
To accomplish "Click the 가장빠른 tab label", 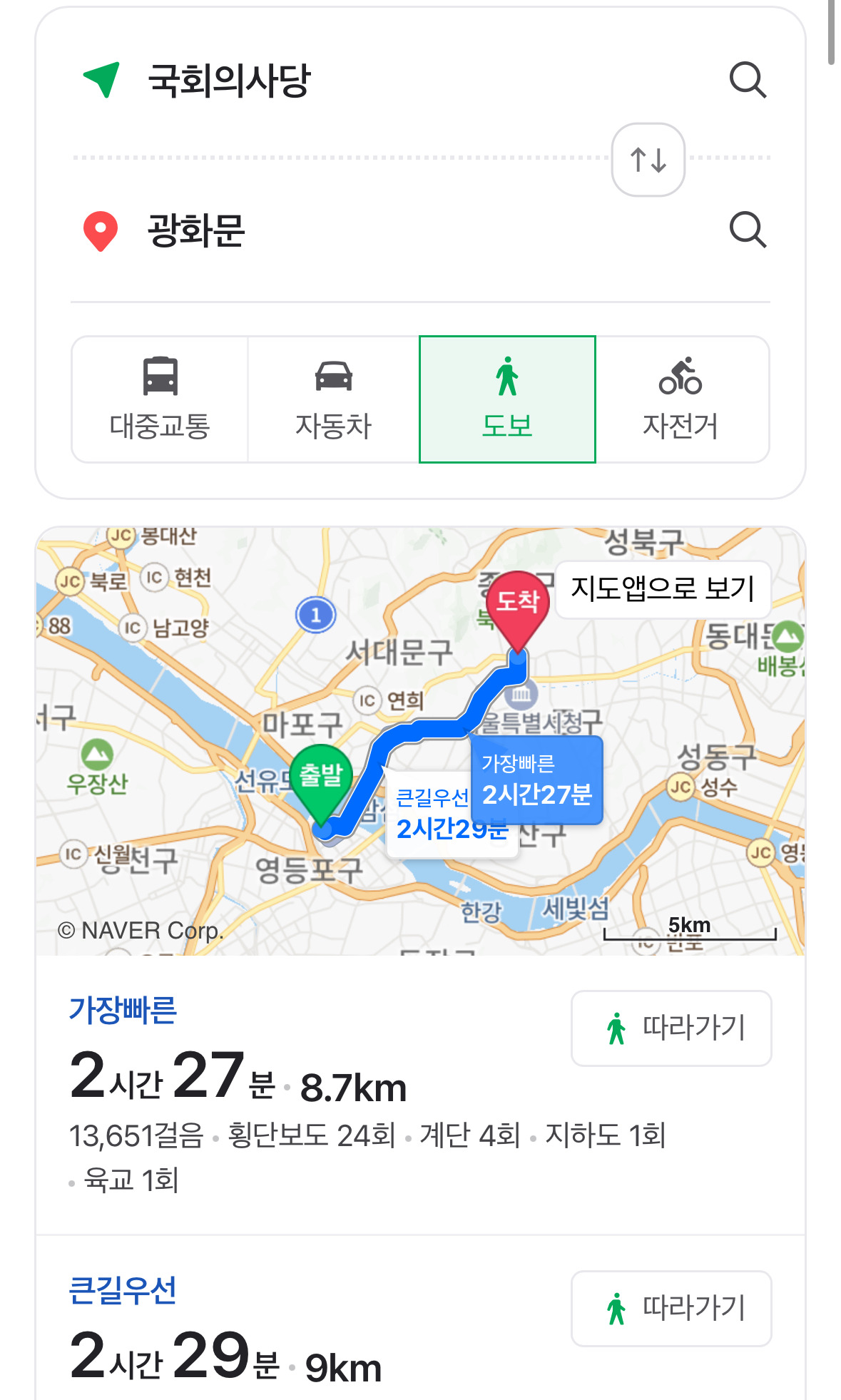I will point(123,1009).
